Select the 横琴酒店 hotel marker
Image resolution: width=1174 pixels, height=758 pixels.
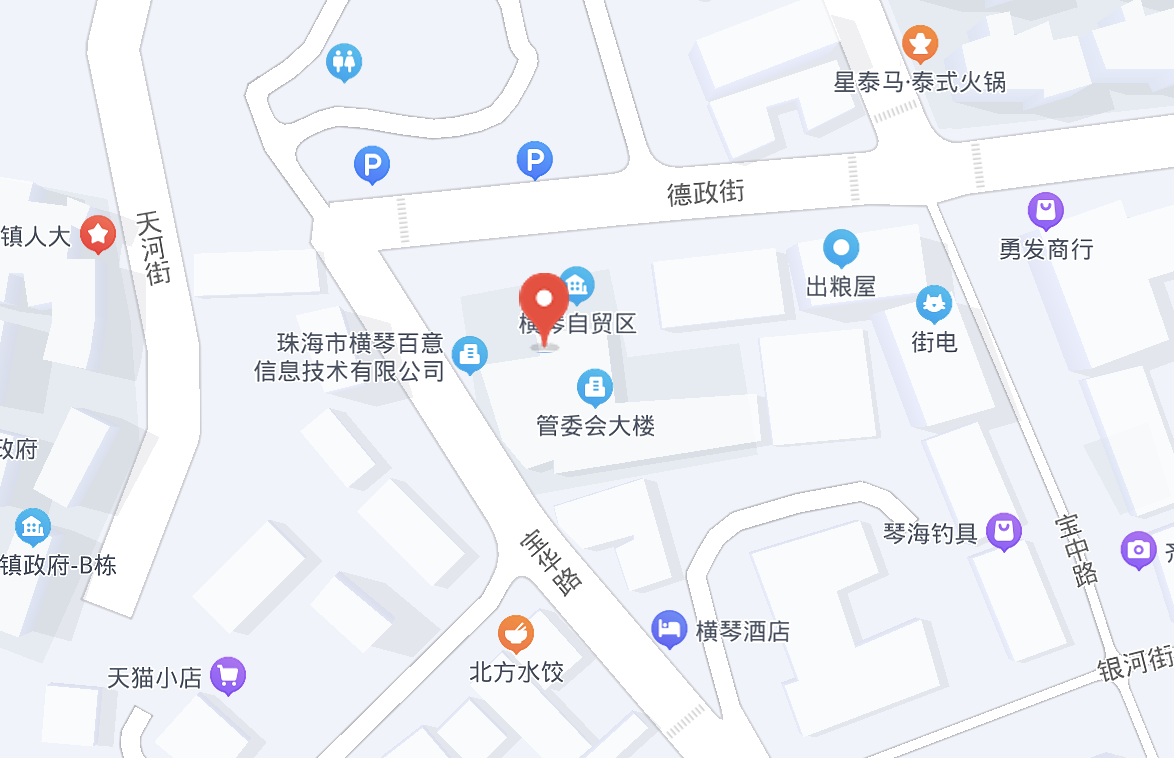tap(669, 629)
